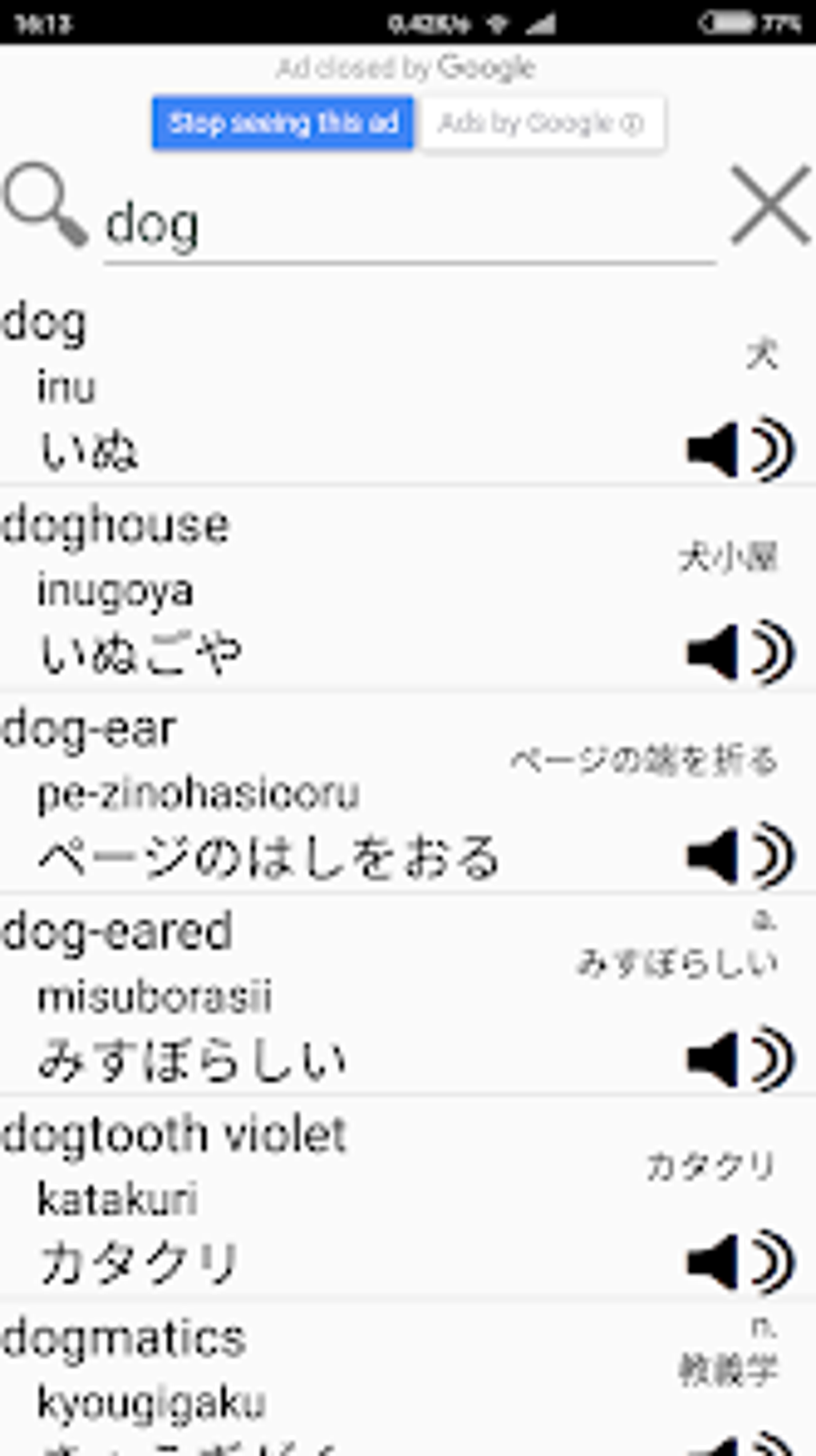
Task: Open Ads by Google information
Action: coord(542,124)
